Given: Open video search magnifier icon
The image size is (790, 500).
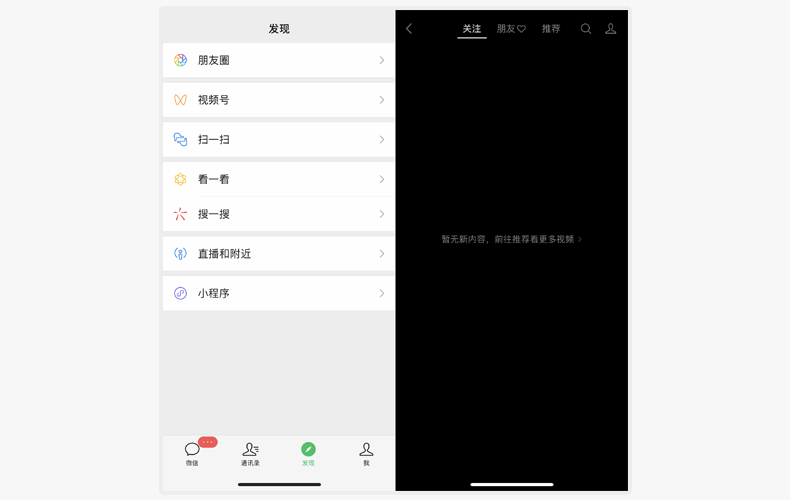Looking at the screenshot, I should (586, 29).
